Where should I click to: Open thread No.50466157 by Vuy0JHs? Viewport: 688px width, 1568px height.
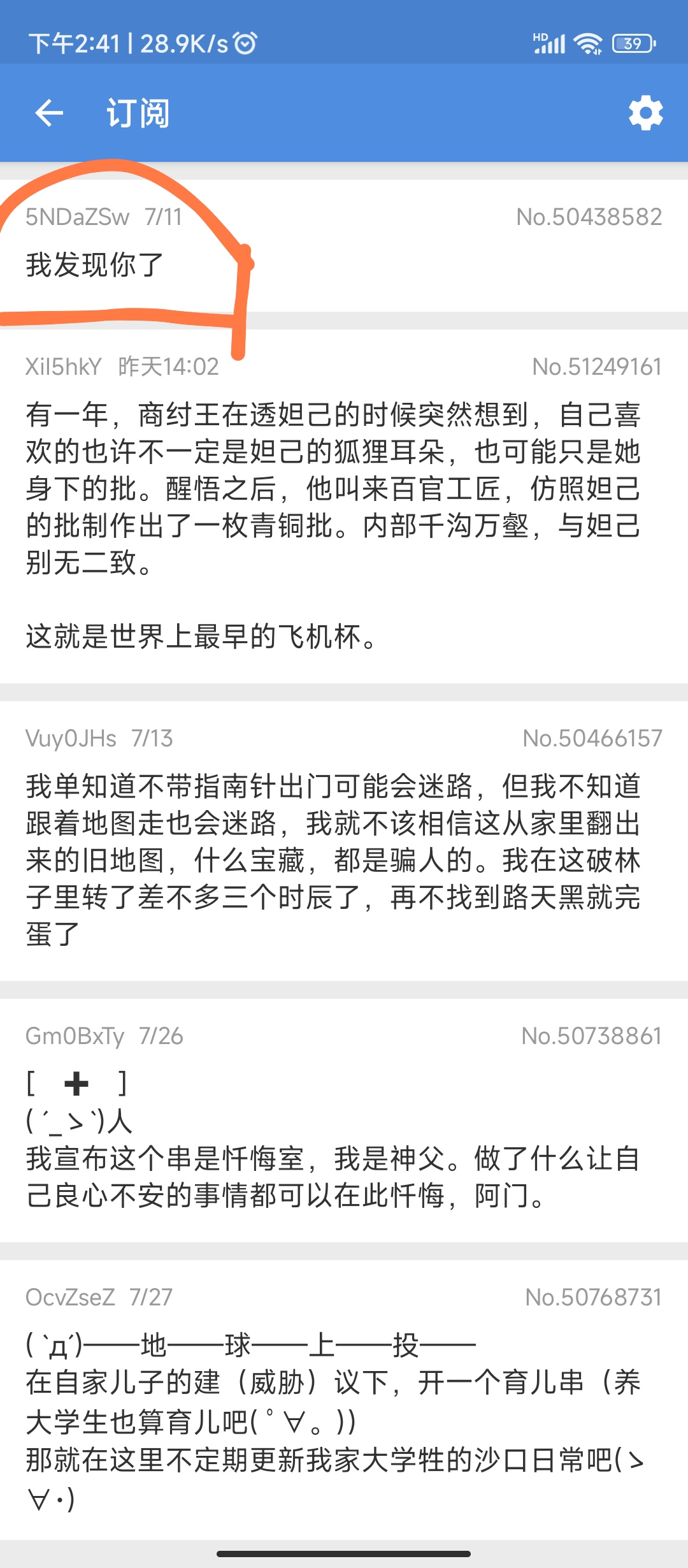pyautogui.click(x=344, y=841)
